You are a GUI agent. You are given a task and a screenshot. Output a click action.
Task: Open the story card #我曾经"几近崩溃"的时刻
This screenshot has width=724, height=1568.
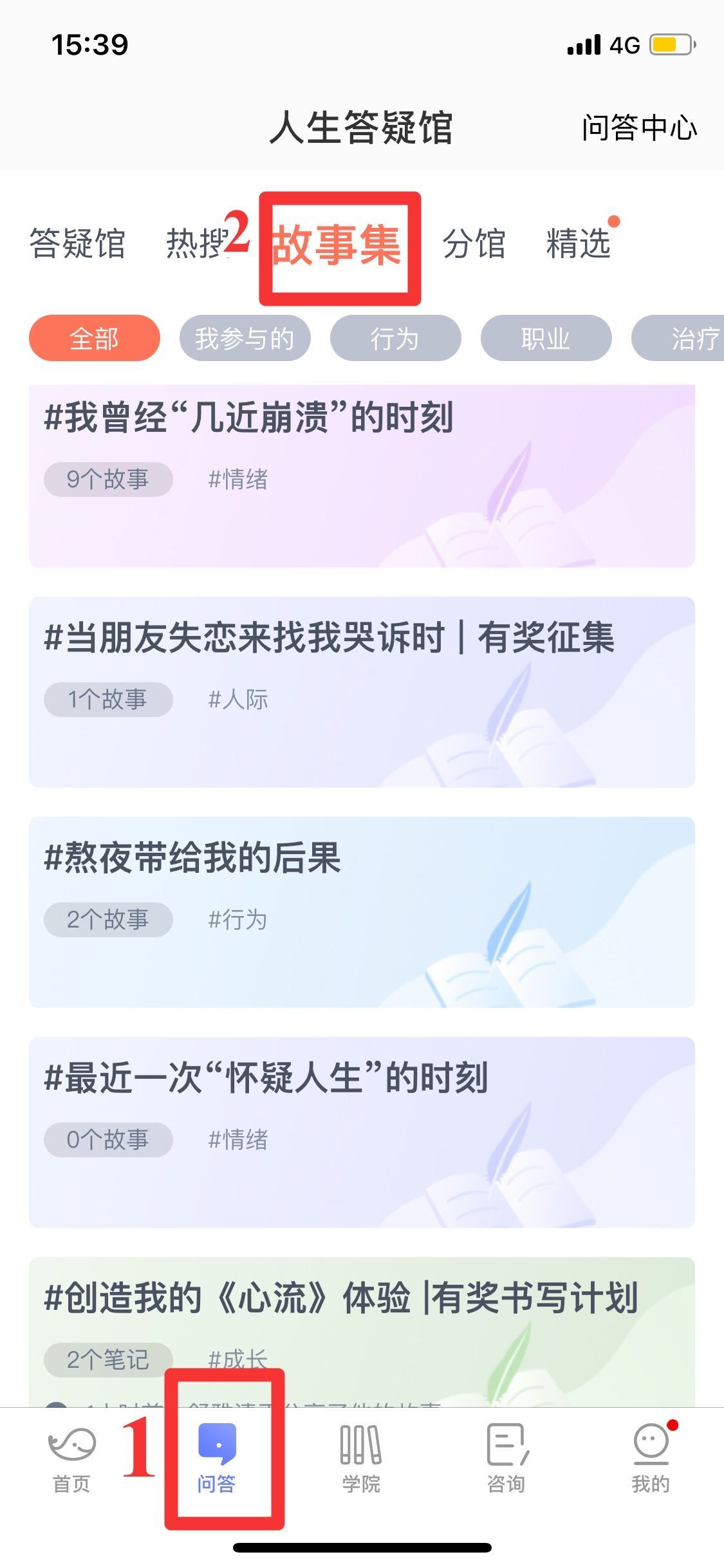pyautogui.click(x=362, y=476)
